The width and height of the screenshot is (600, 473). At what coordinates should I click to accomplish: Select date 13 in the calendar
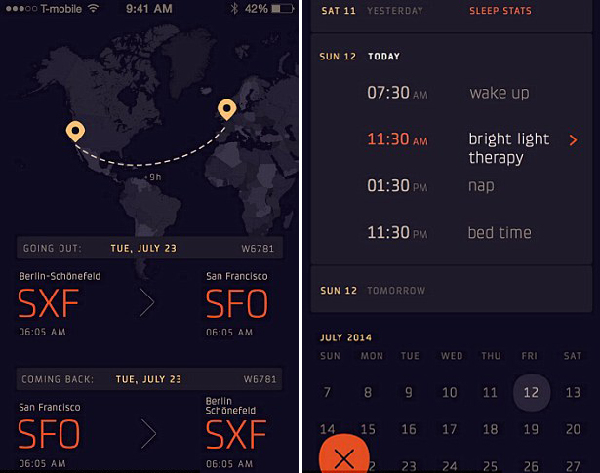point(572,393)
